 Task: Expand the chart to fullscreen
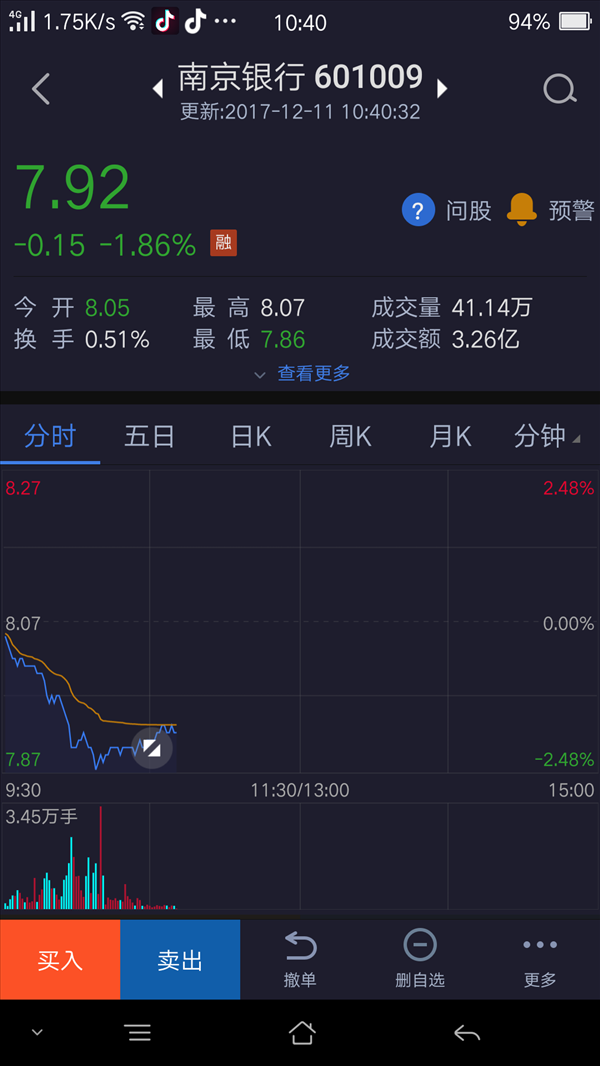(x=152, y=749)
